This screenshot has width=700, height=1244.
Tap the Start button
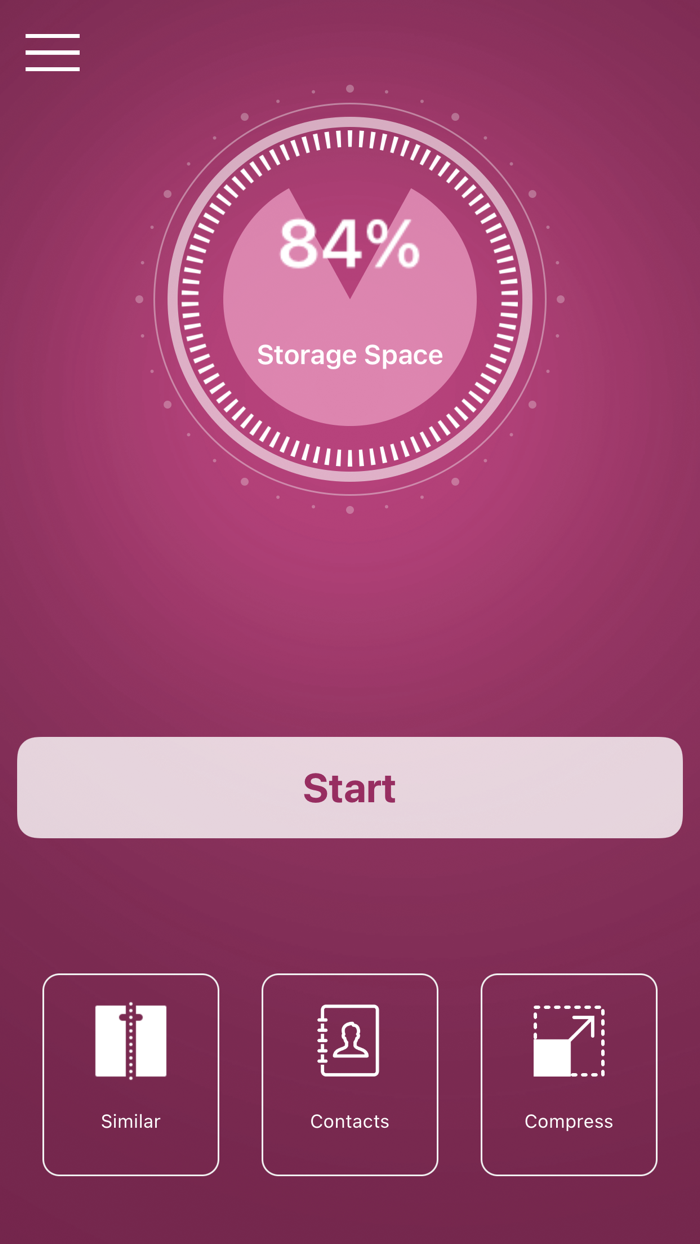[x=350, y=788]
